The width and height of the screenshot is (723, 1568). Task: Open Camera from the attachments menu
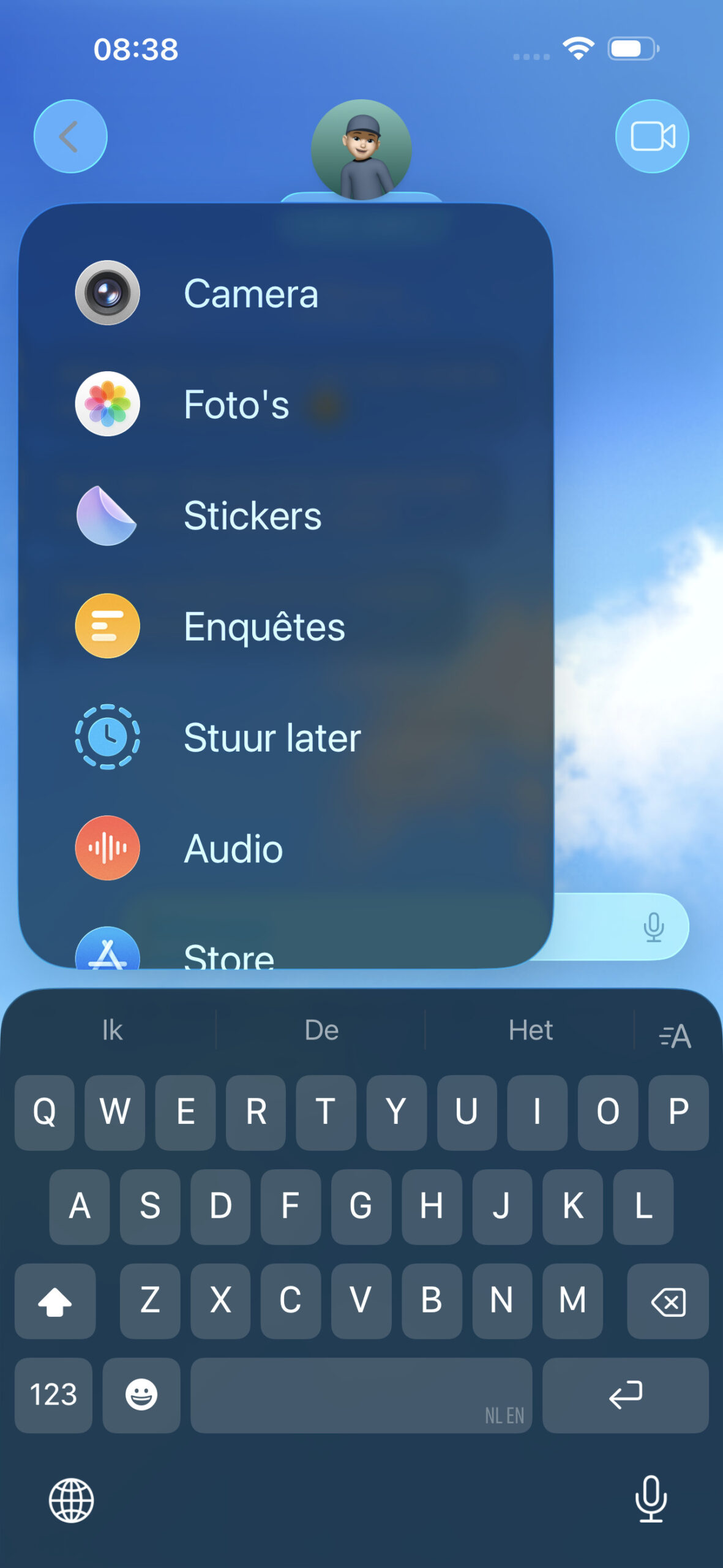(251, 293)
